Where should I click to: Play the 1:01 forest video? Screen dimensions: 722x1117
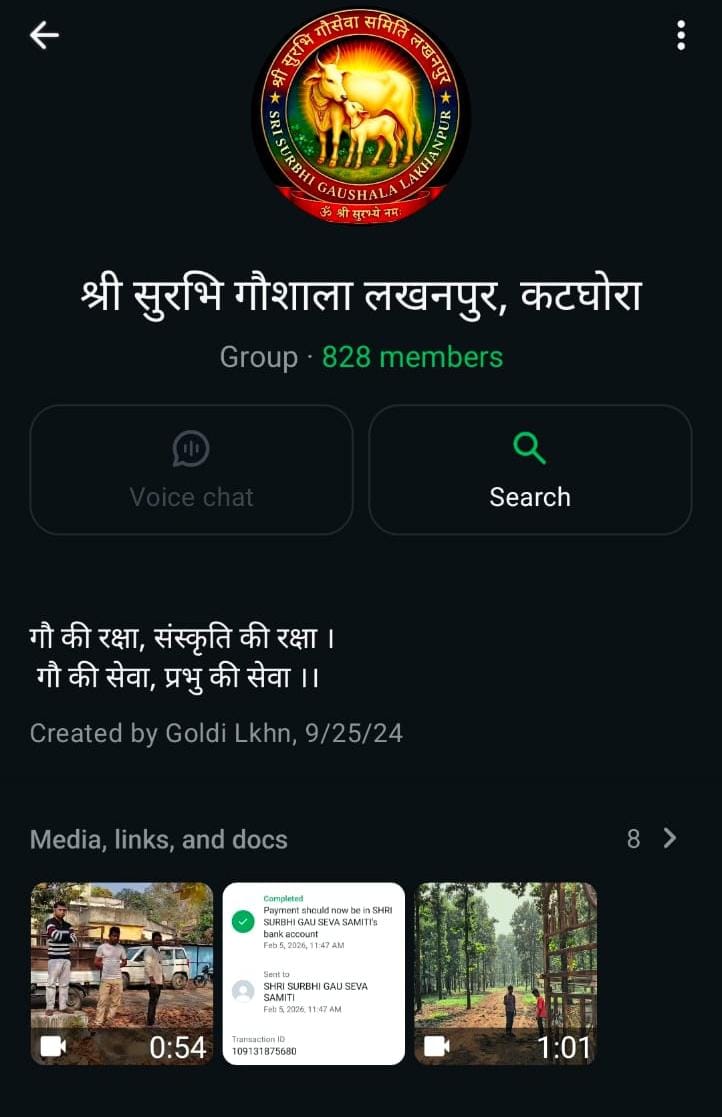(x=505, y=973)
